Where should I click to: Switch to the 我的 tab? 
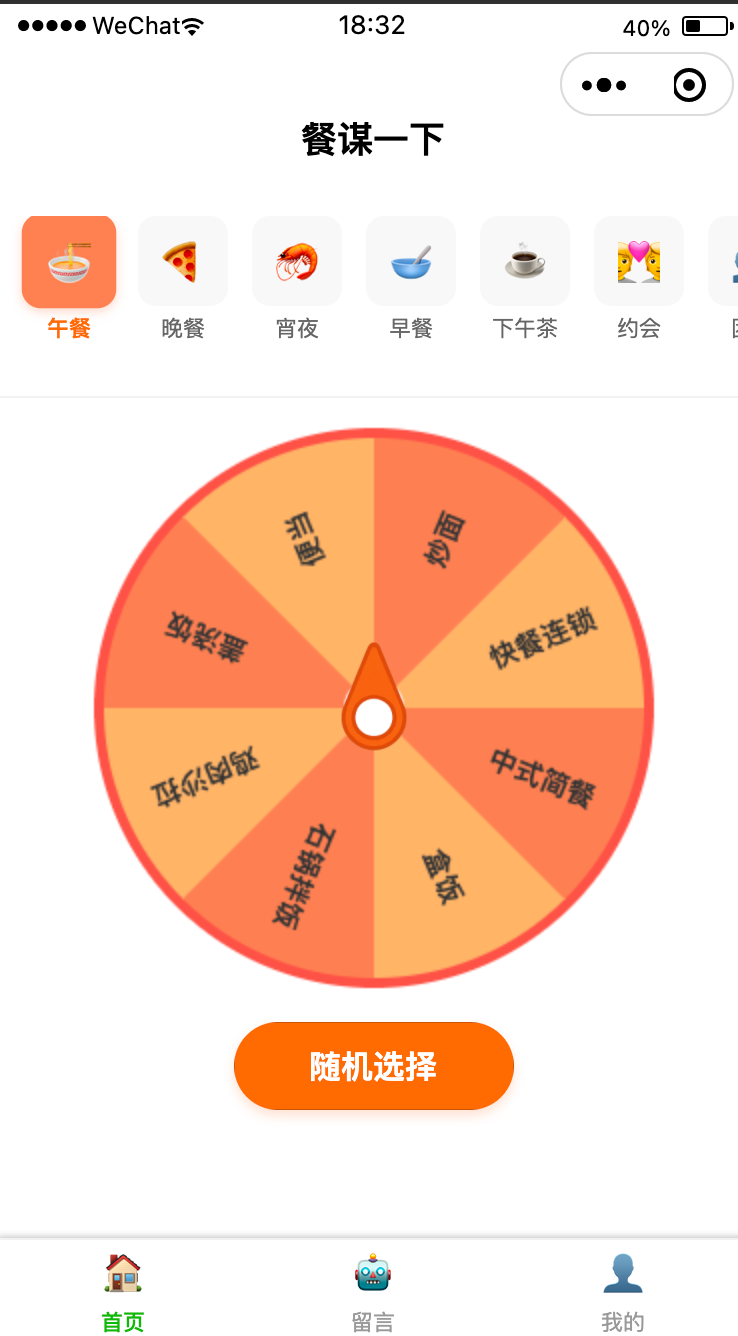click(622, 1290)
